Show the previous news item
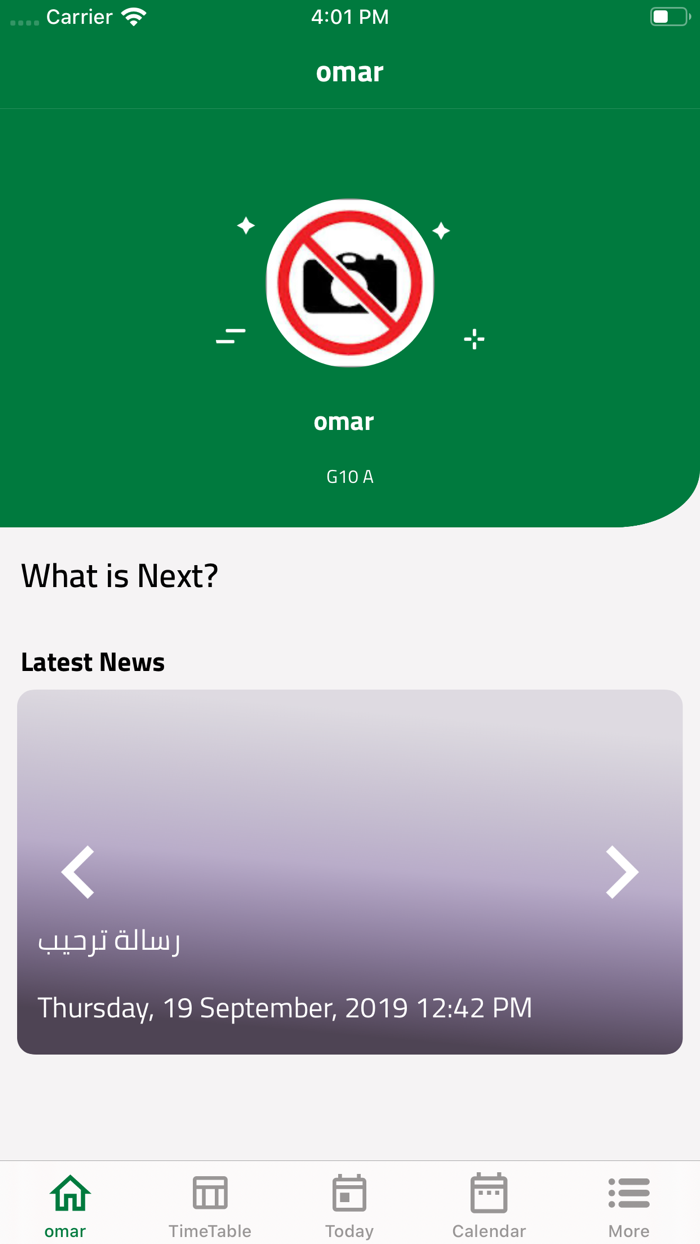 pos(78,872)
